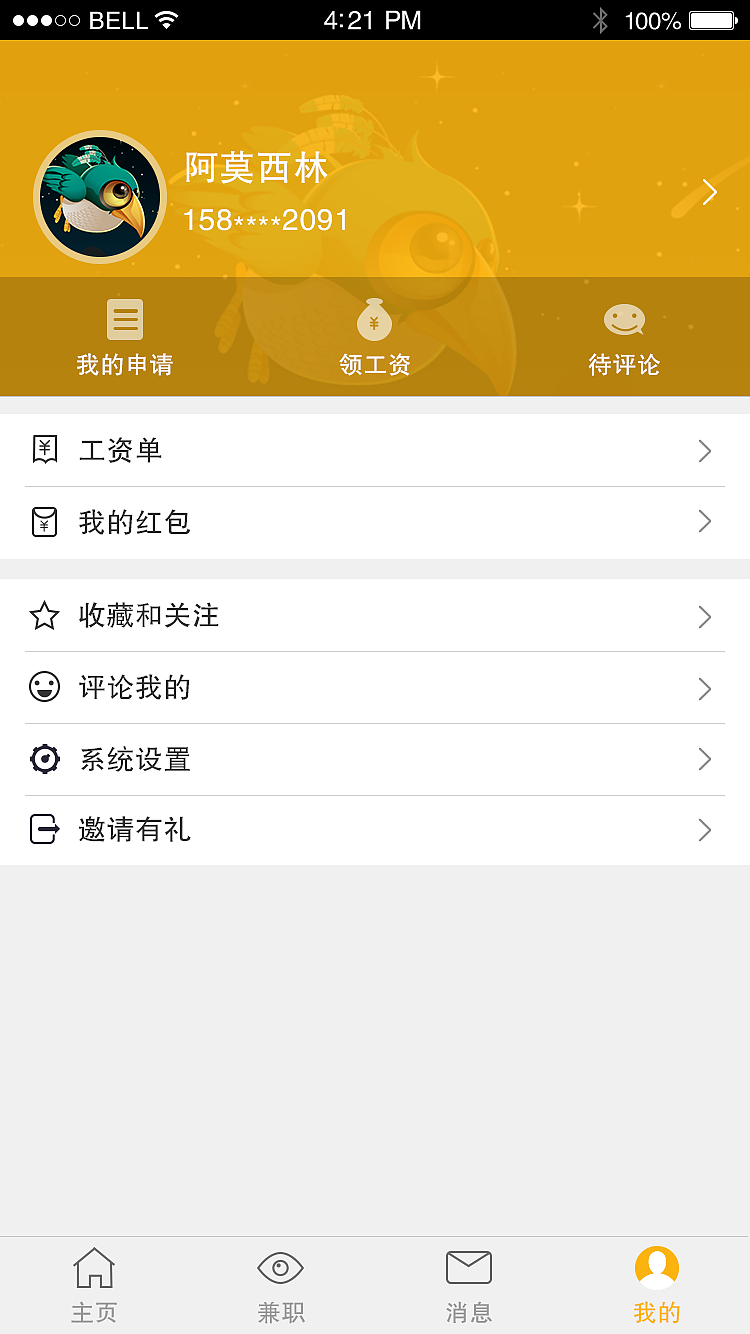The height and width of the screenshot is (1334, 750).
Task: Open profile details via header arrow
Action: 709,192
